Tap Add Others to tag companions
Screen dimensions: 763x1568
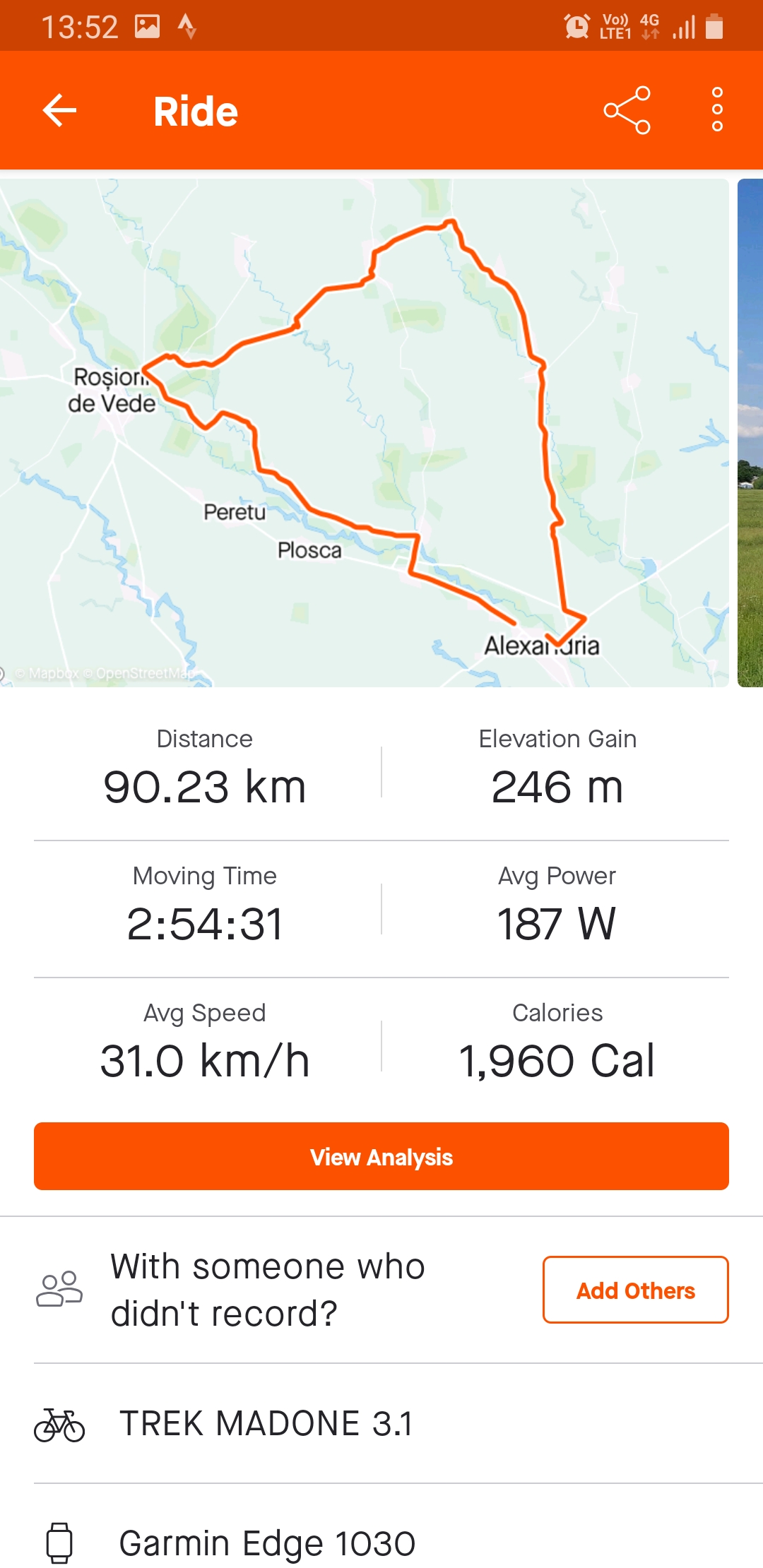[635, 1290]
